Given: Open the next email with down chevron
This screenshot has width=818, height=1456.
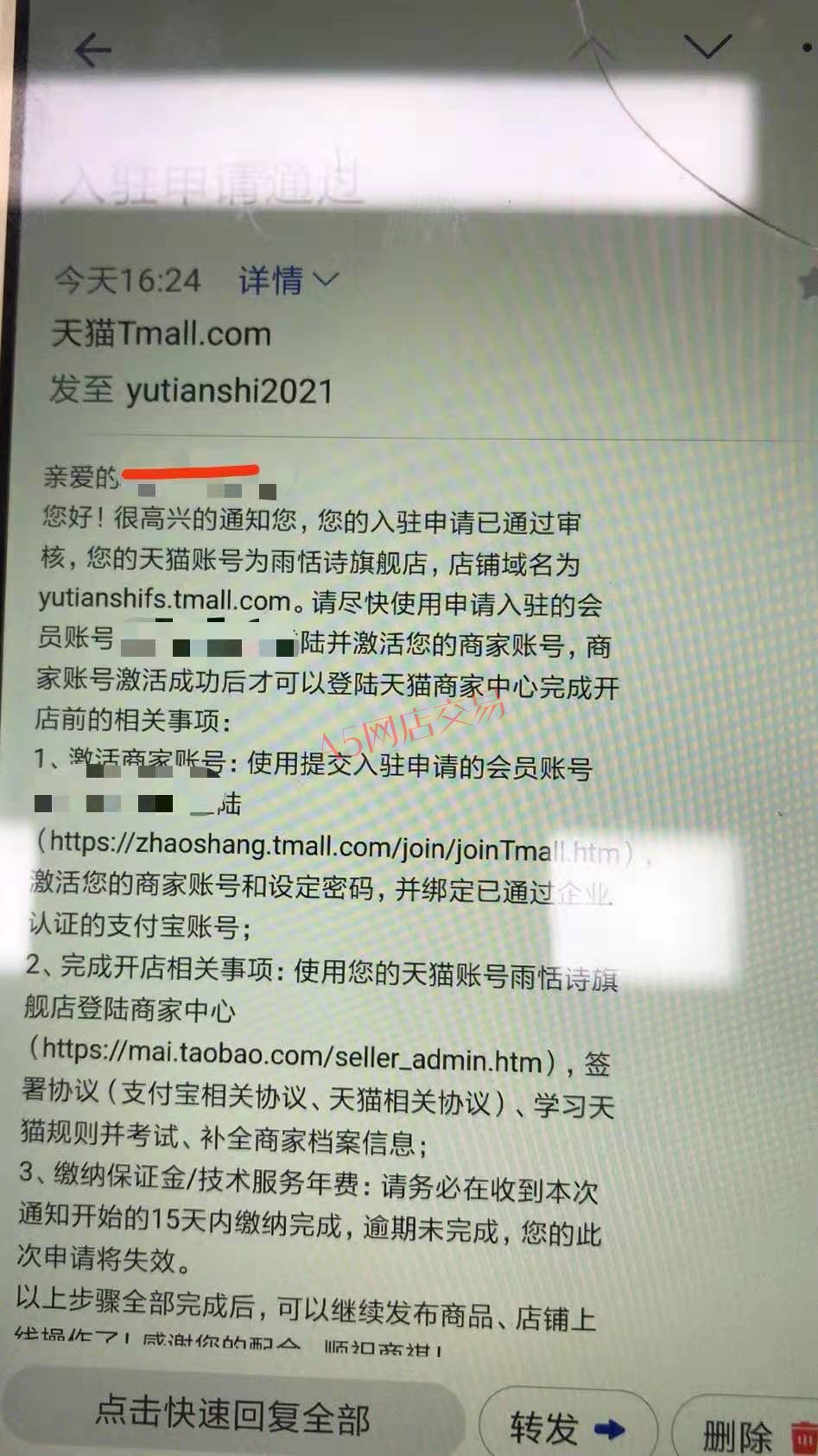Looking at the screenshot, I should [x=707, y=47].
